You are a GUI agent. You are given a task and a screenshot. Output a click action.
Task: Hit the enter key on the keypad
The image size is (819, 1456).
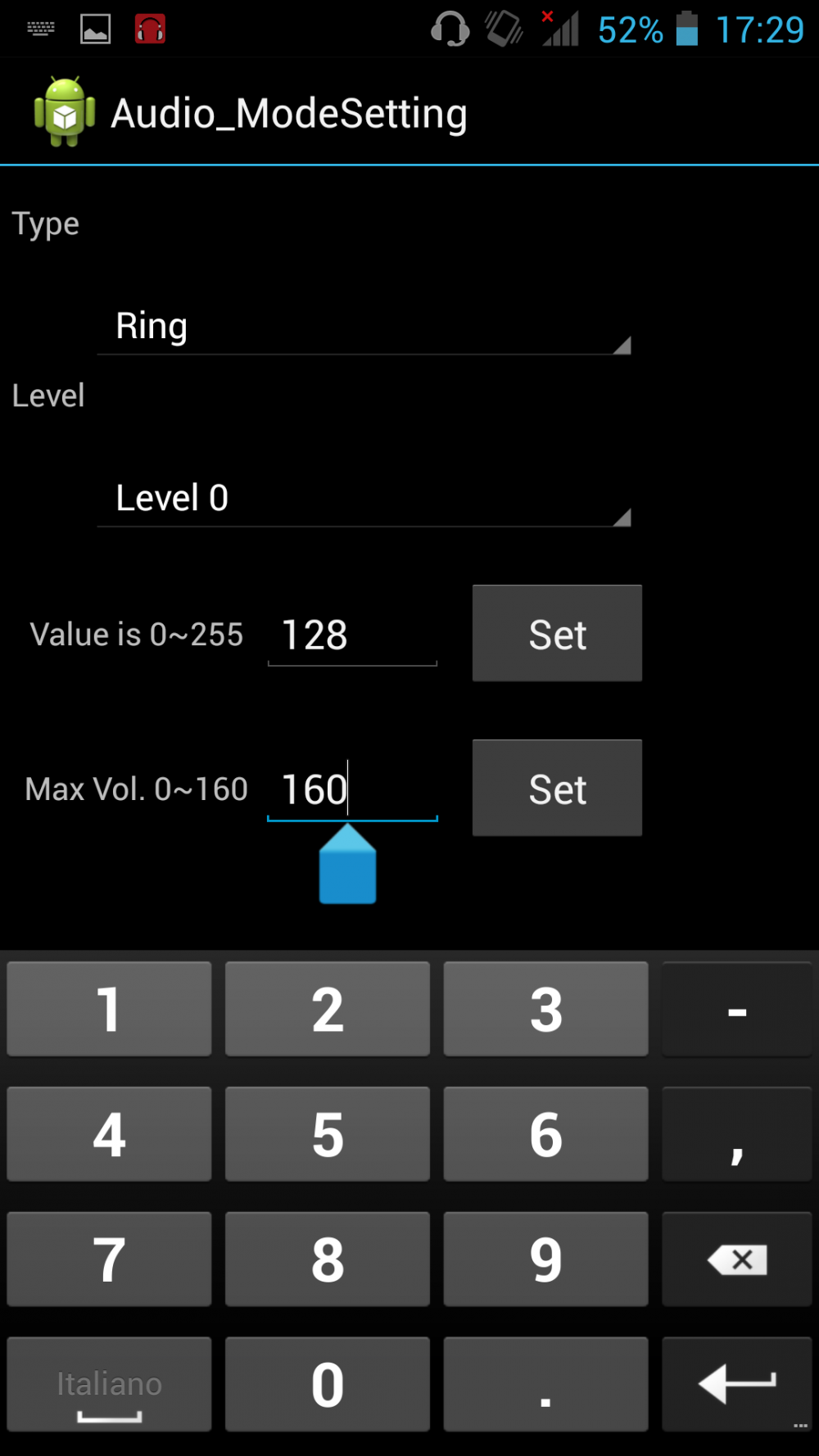[736, 1384]
